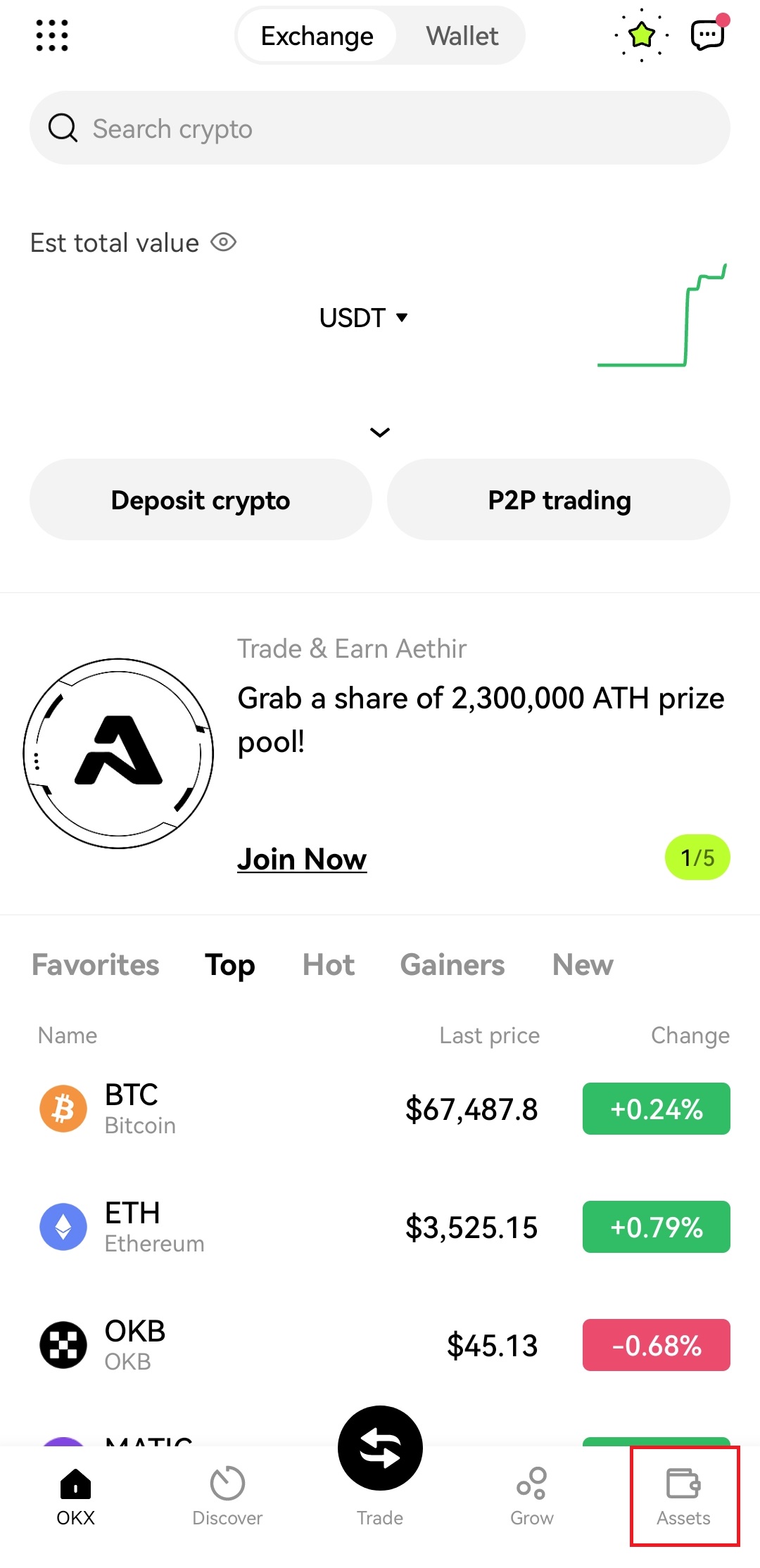The width and height of the screenshot is (760, 1568).
Task: Open the chat messages icon
Action: pyautogui.click(x=708, y=34)
